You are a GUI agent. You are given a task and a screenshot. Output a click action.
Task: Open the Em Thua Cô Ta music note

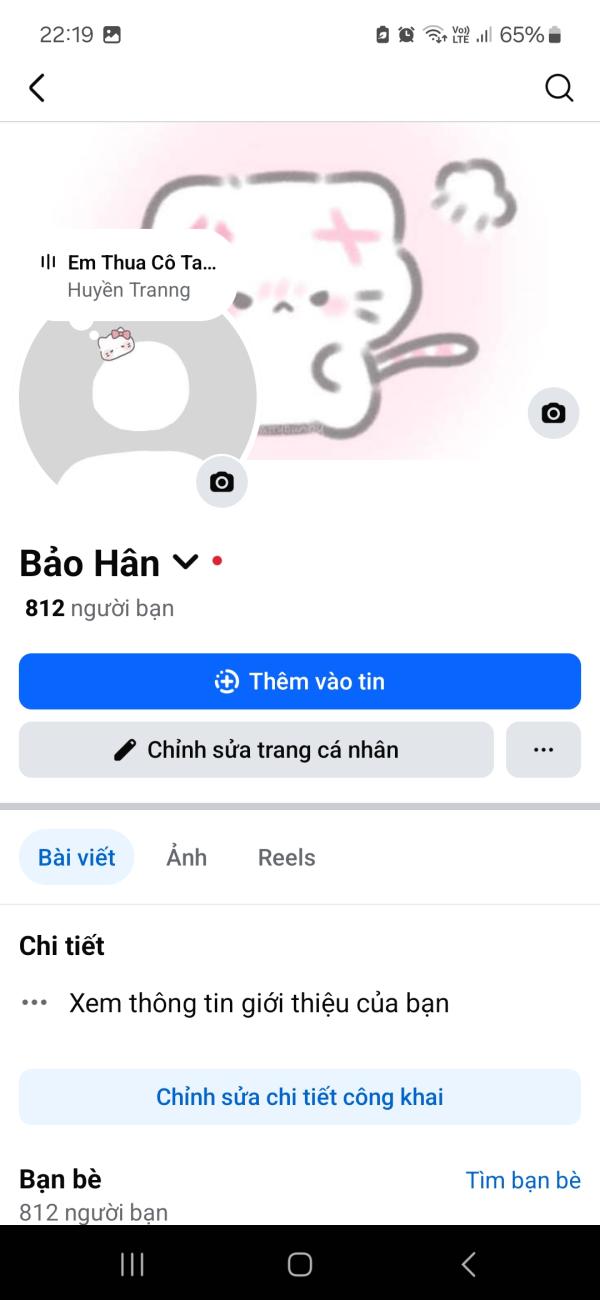coord(130,276)
